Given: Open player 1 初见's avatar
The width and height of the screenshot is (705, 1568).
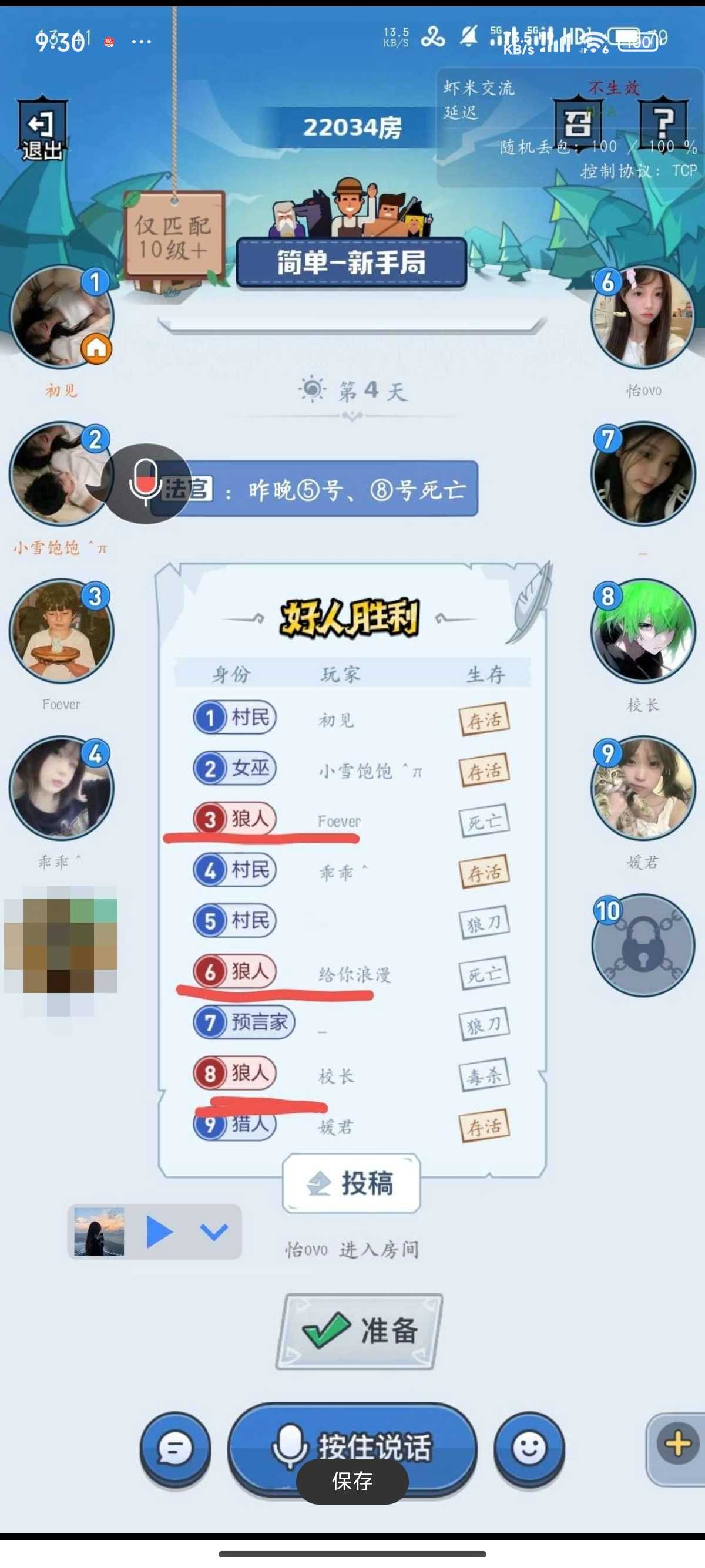Looking at the screenshot, I should tap(62, 318).
